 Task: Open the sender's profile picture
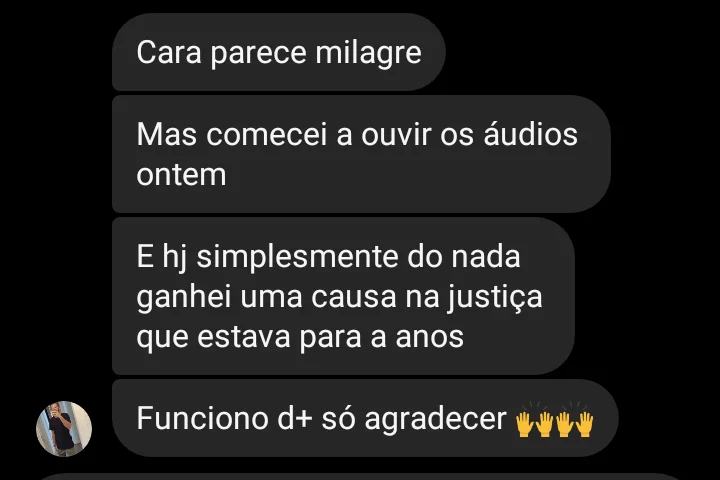coord(64,428)
